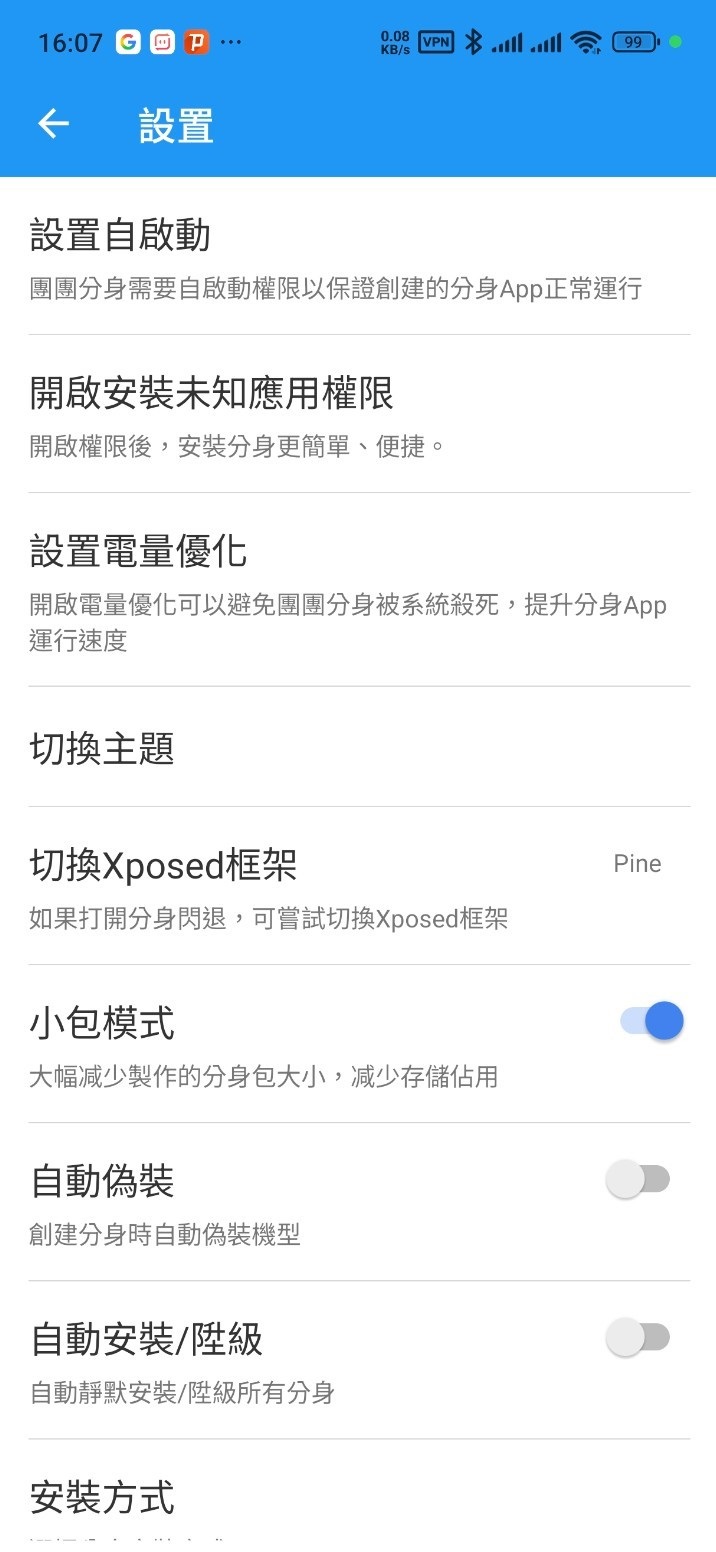Turn off the 小包模式 switch
Image resolution: width=716 pixels, height=1552 pixels.
point(652,1021)
